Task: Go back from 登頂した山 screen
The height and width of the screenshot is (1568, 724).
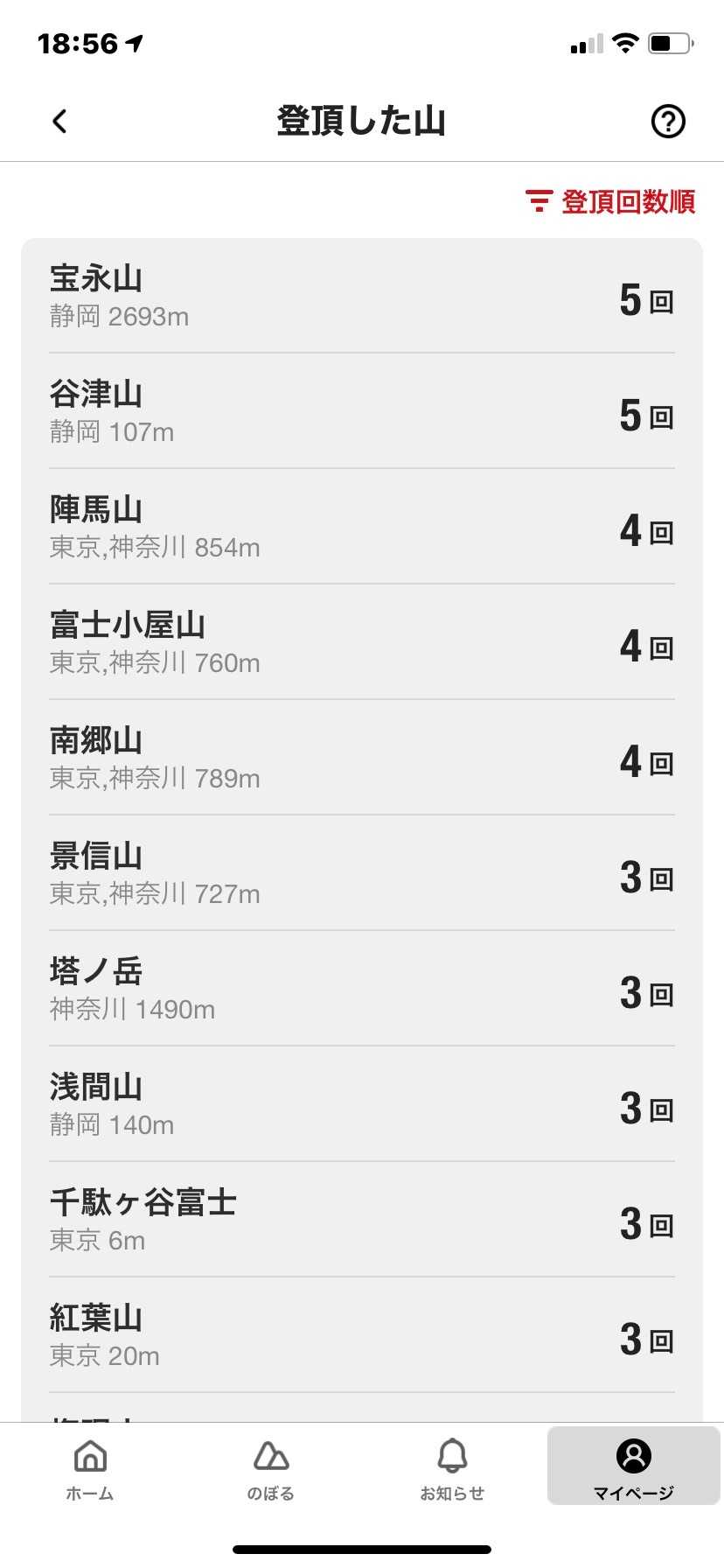Action: (59, 121)
